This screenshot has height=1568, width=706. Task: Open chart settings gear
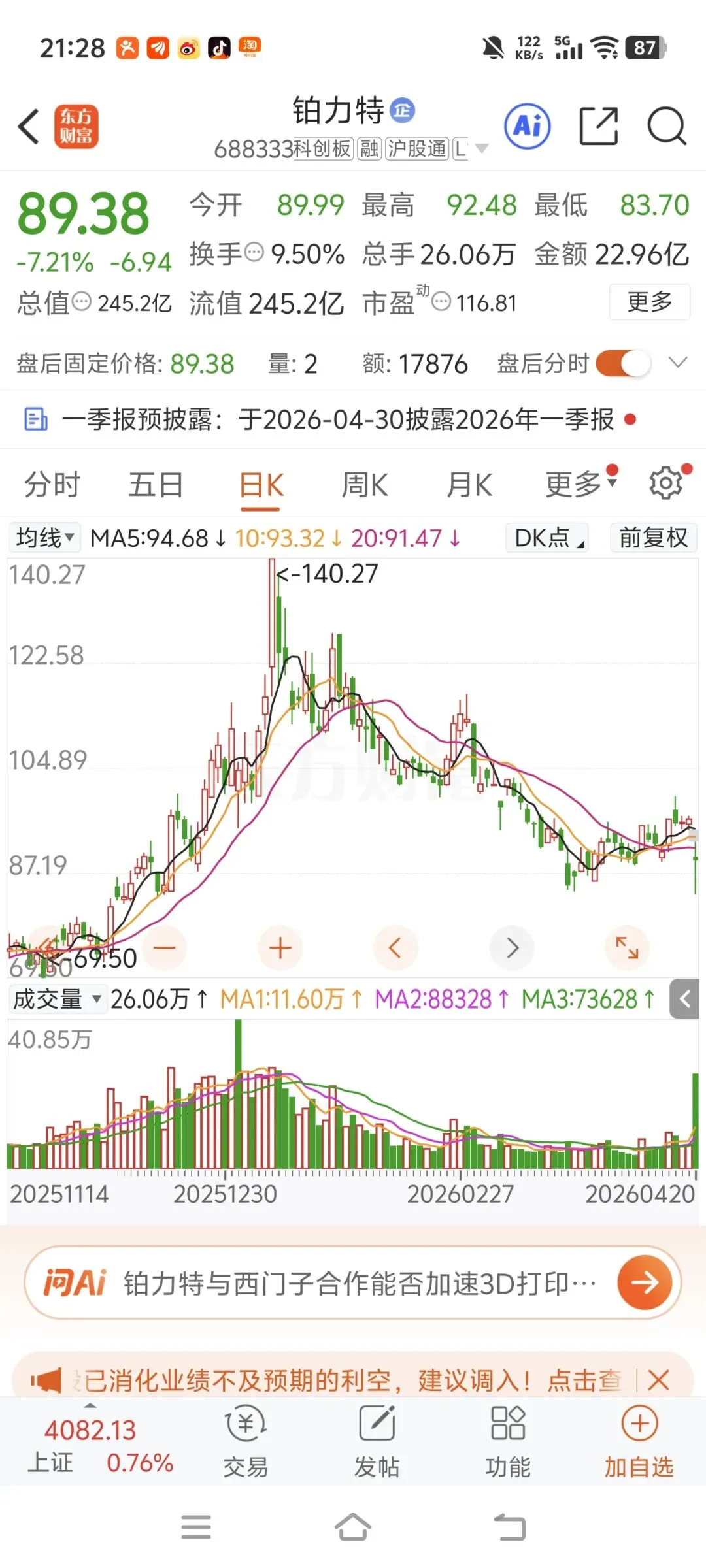(666, 483)
